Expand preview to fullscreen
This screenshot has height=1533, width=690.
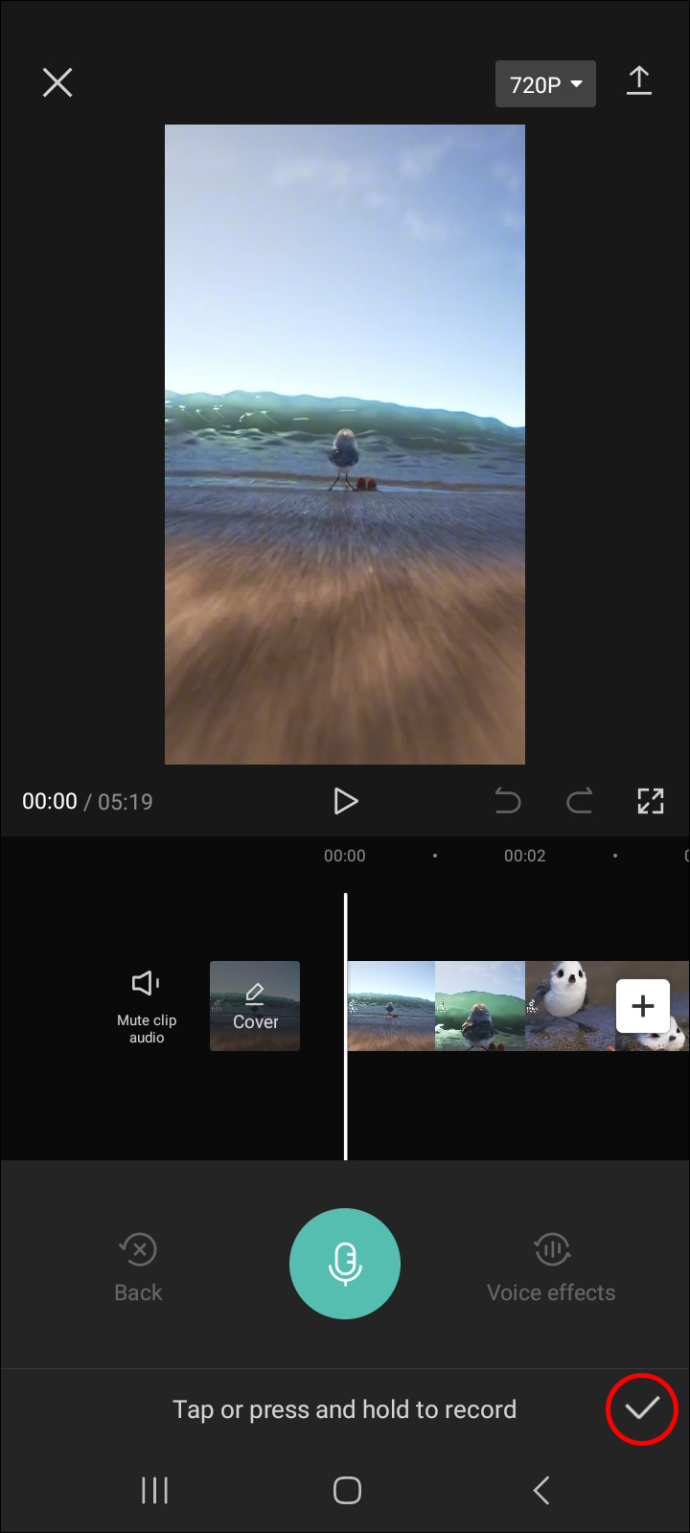click(650, 801)
